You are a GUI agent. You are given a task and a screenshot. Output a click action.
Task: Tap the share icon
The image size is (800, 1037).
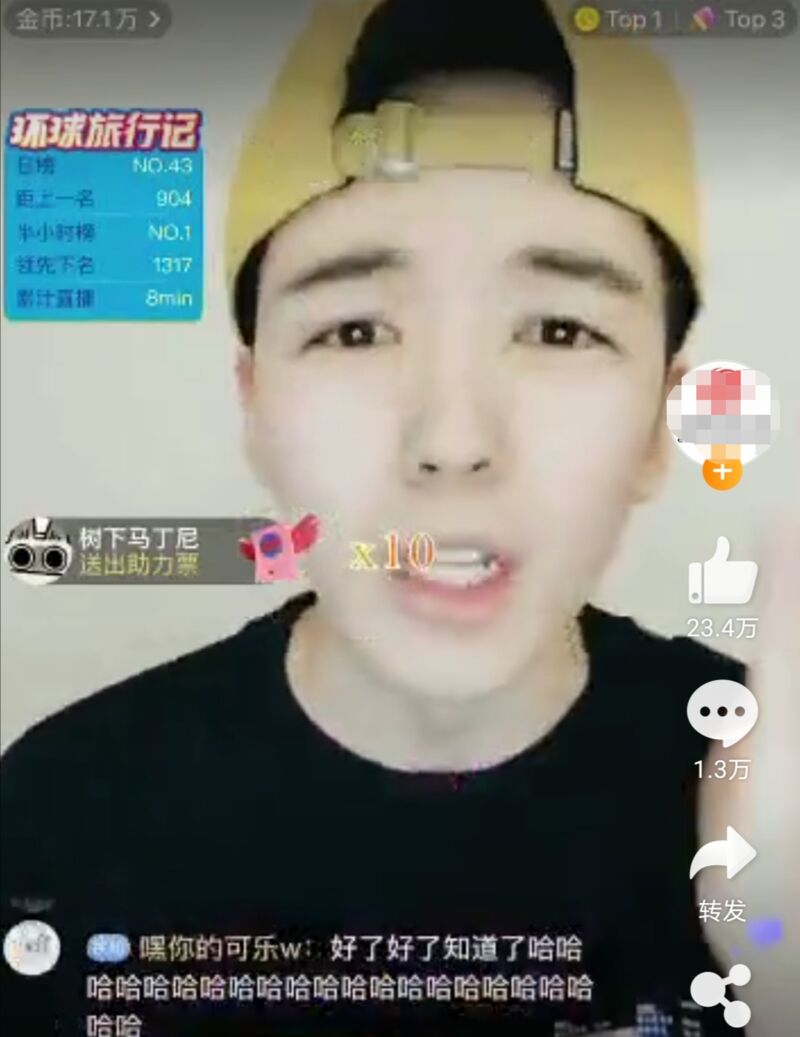coord(721,994)
